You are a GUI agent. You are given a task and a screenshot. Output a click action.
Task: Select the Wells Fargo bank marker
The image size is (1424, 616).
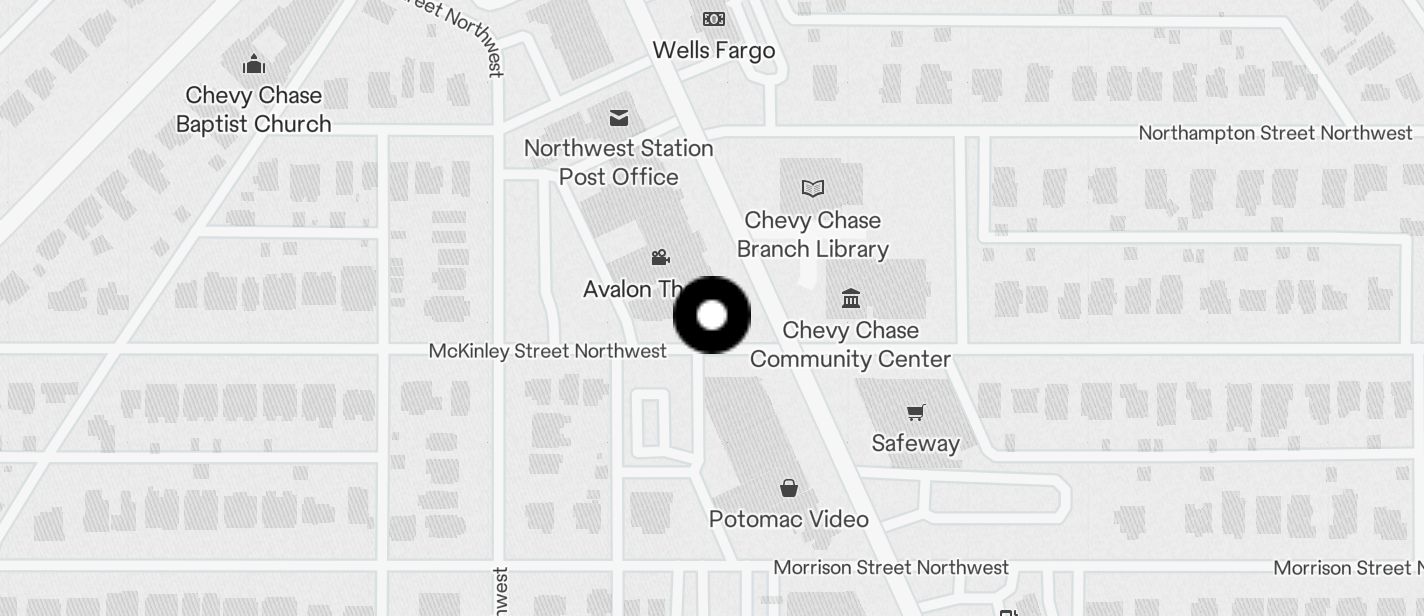[x=713, y=19]
